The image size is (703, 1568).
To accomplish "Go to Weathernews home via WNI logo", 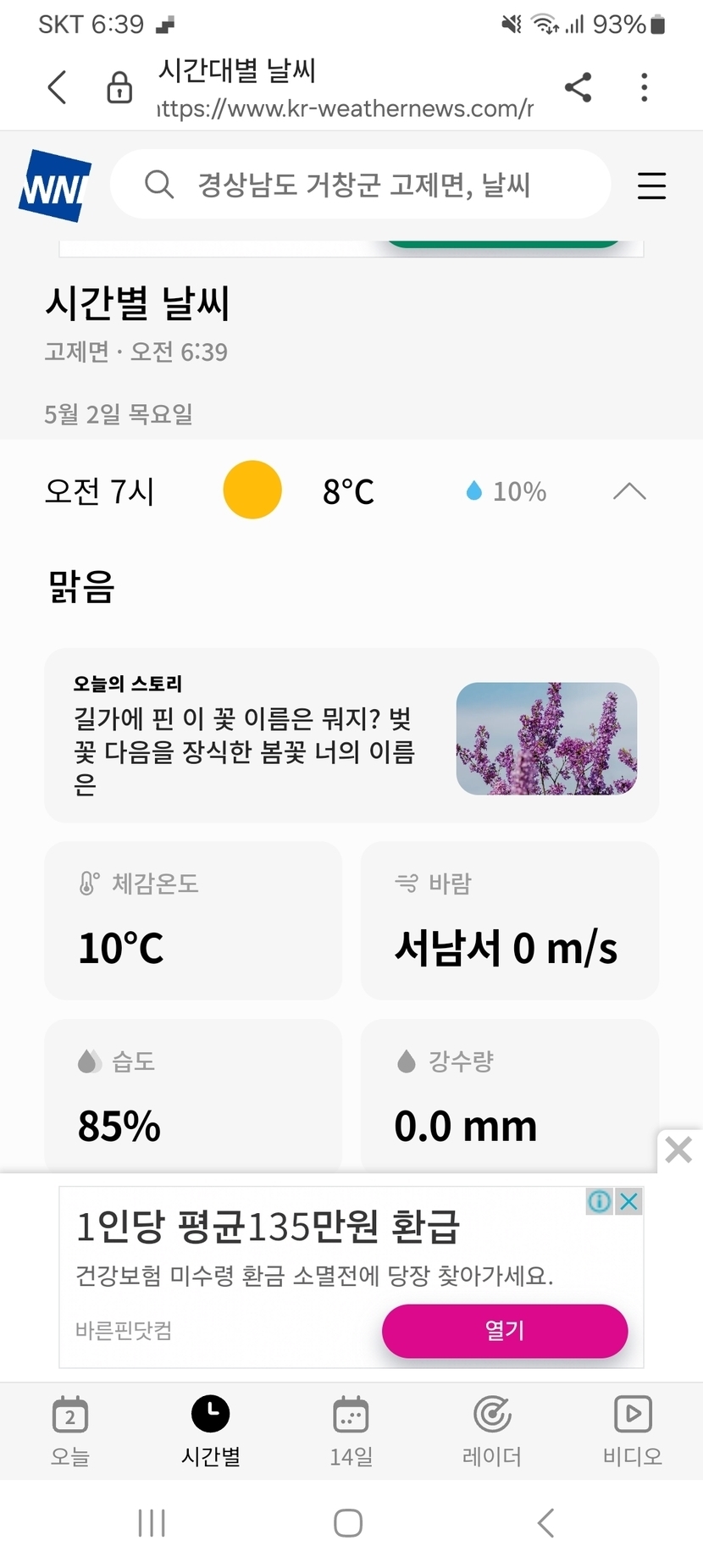I will 55,186.
